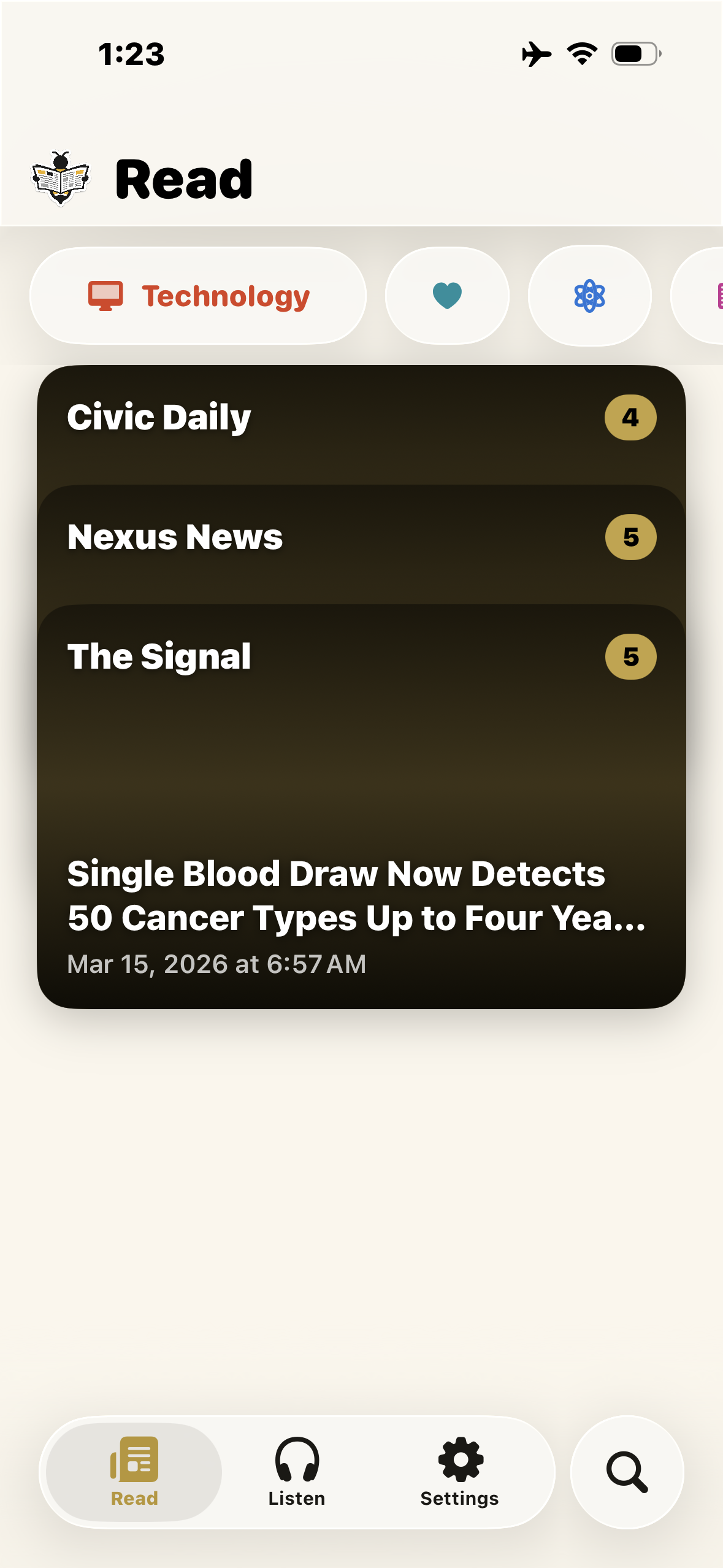Go to the Settings tab
Image resolution: width=723 pixels, height=1568 pixels.
(459, 1471)
